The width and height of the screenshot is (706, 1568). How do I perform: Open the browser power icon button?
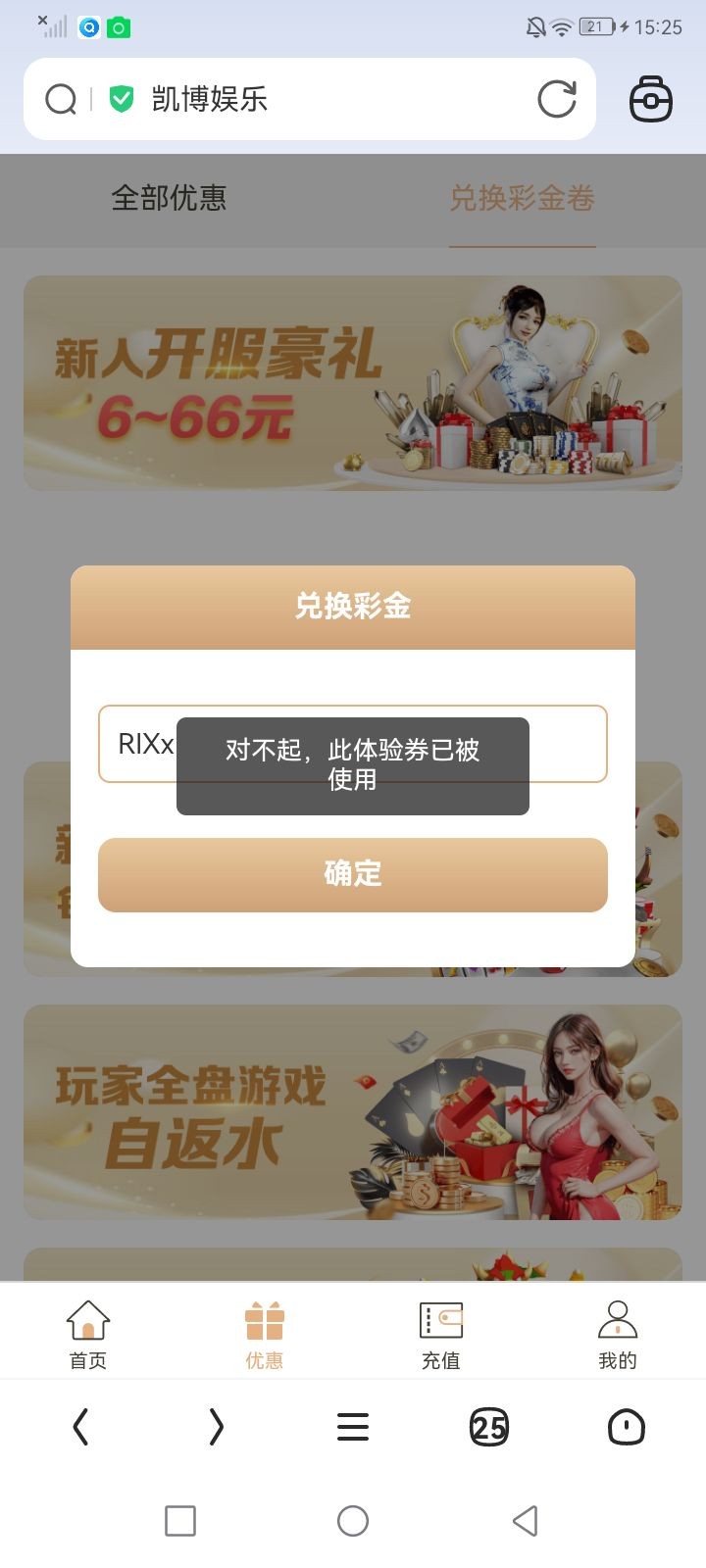click(x=626, y=1427)
